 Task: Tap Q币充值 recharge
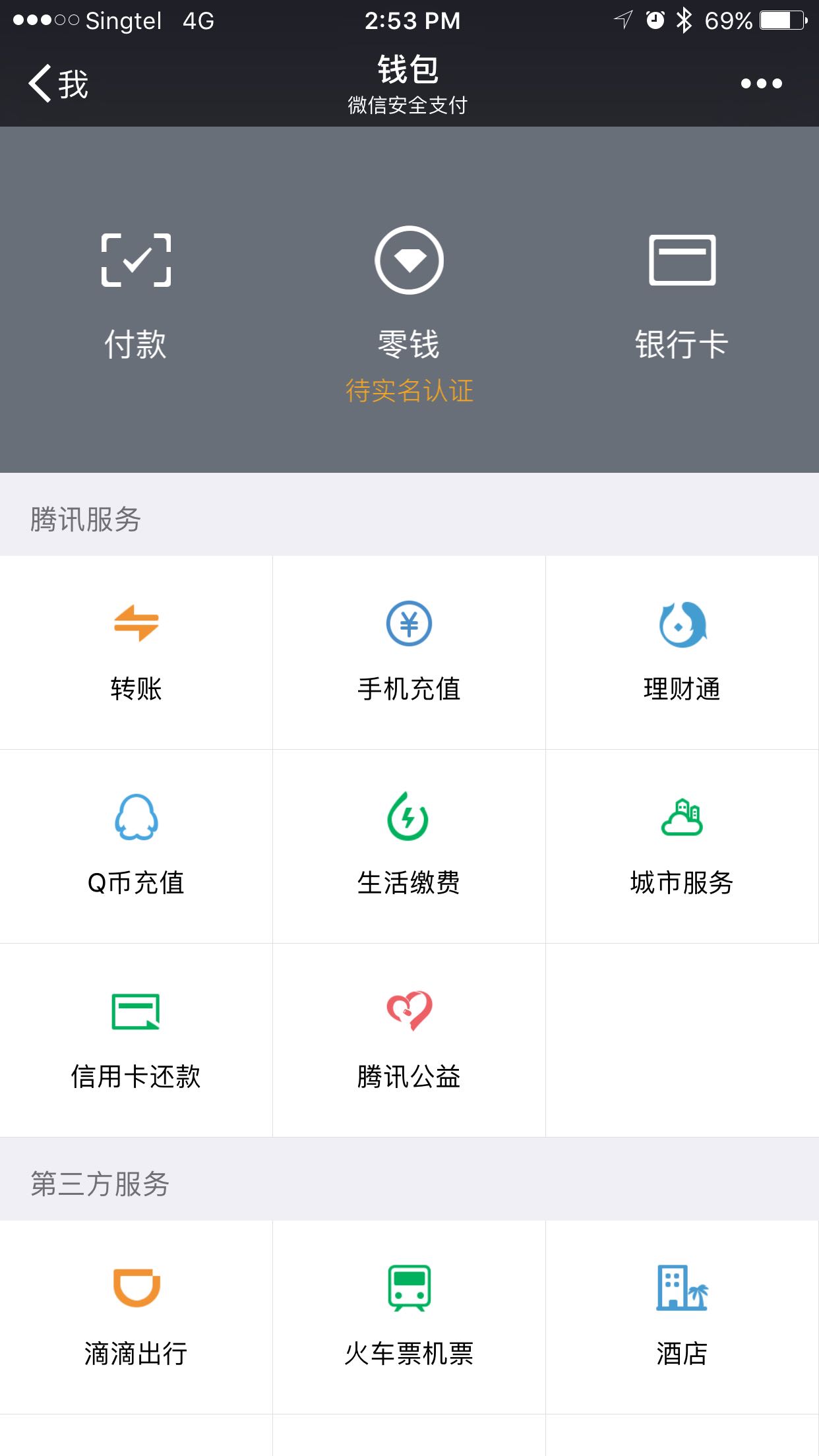136,846
